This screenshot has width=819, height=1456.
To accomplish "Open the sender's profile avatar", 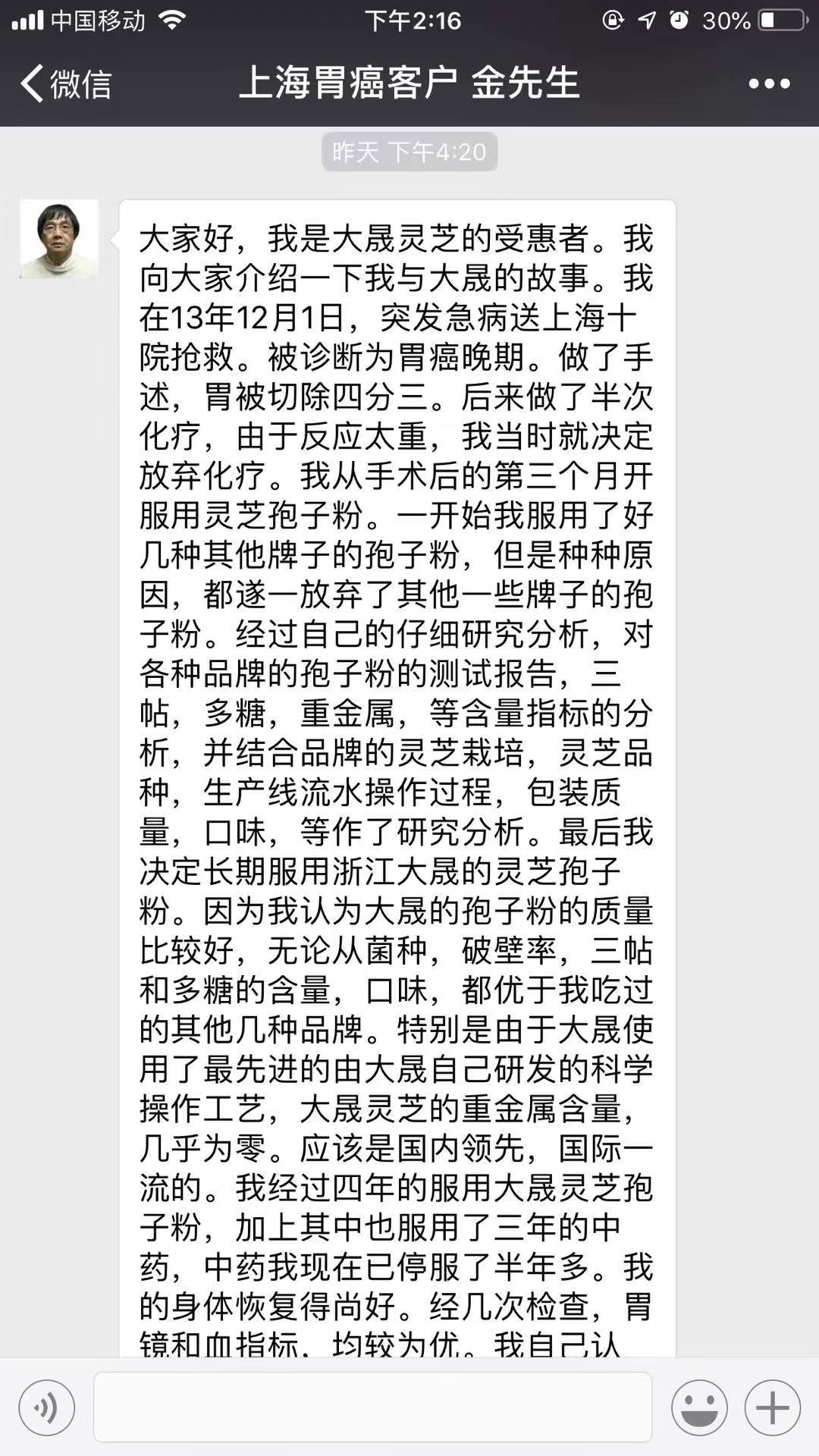I will 59,238.
